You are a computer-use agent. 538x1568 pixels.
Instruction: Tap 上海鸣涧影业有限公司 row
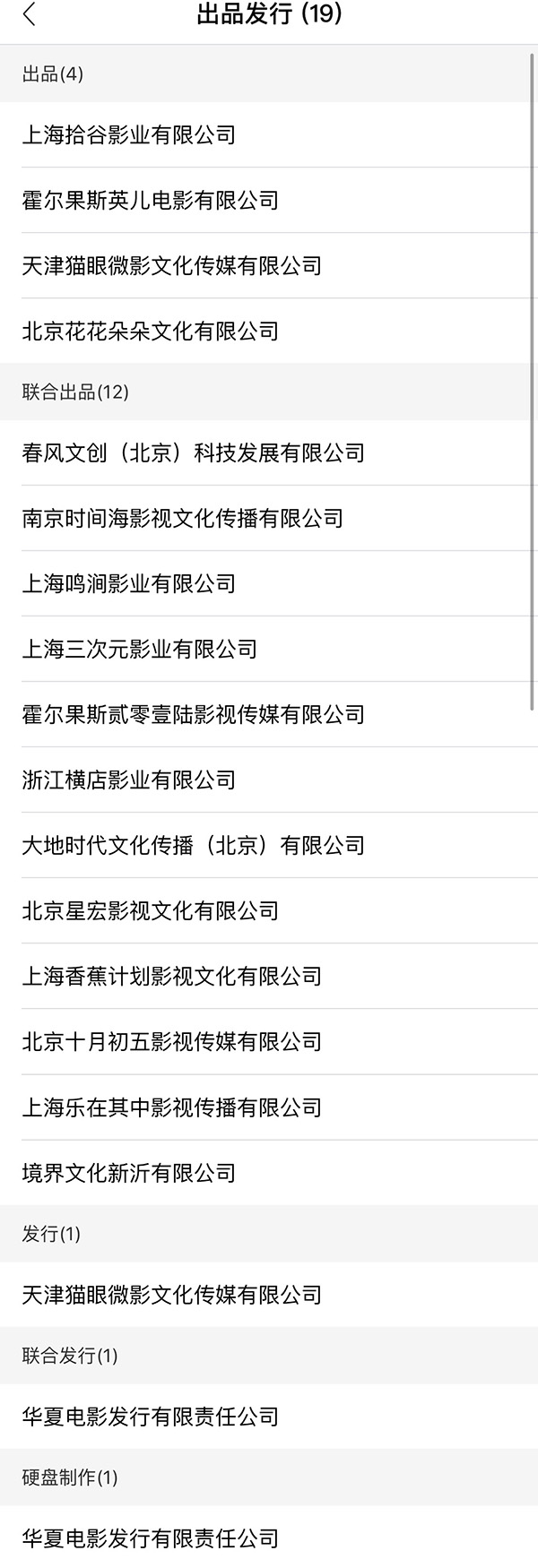[129, 584]
